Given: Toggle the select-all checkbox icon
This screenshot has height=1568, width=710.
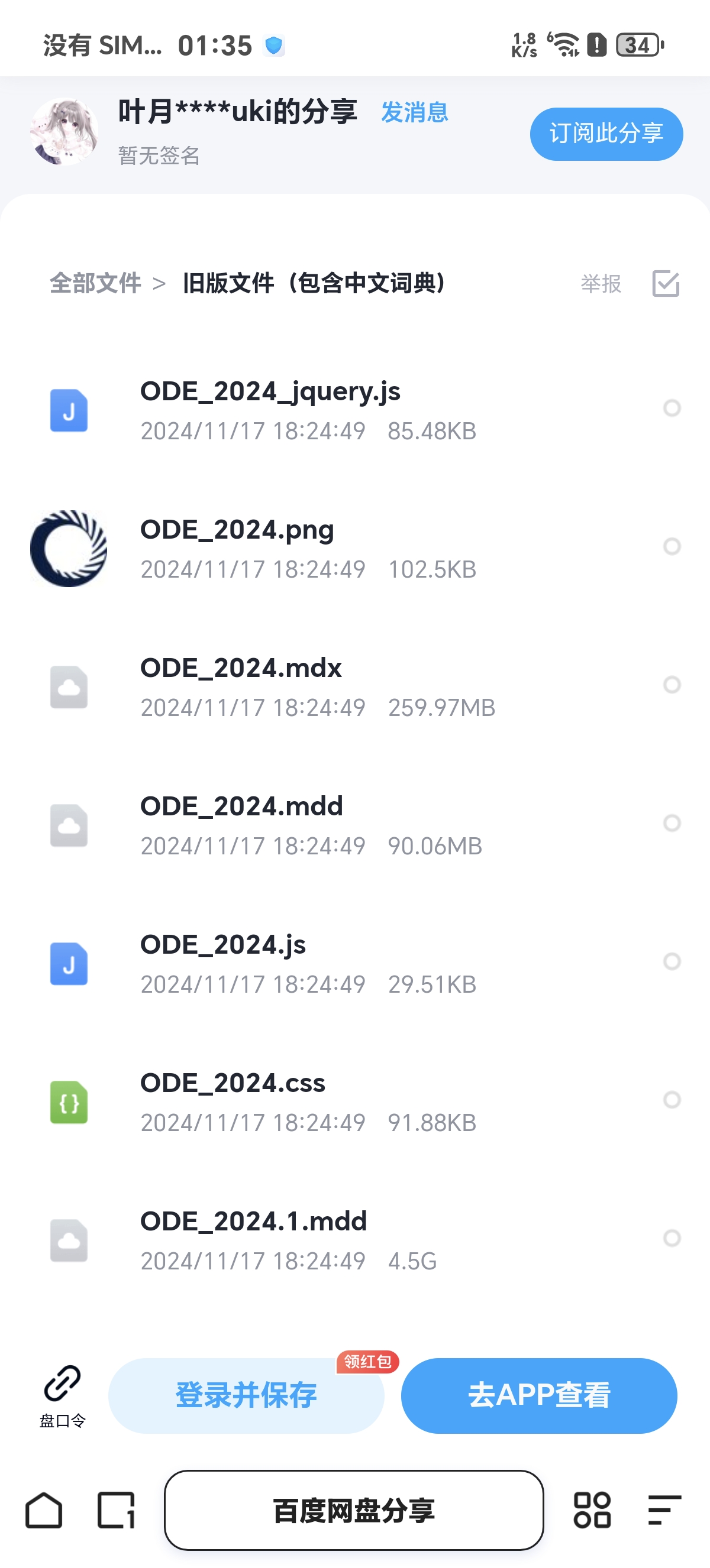Looking at the screenshot, I should (x=666, y=284).
